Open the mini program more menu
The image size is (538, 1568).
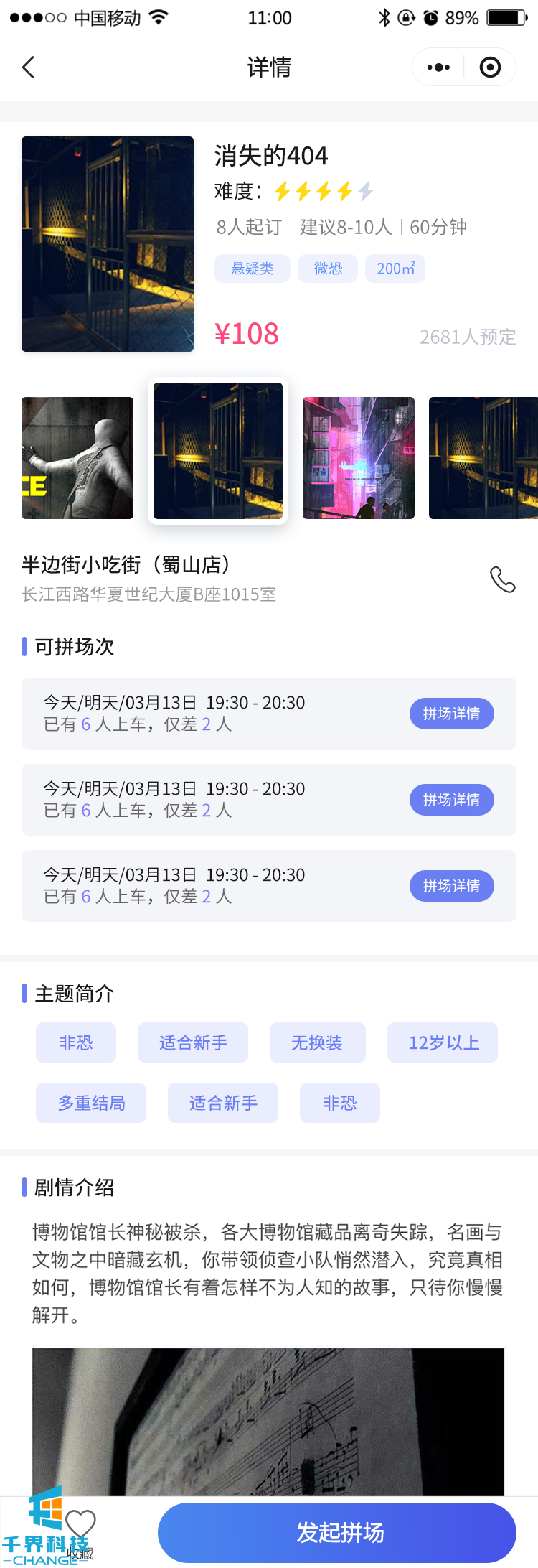438,67
